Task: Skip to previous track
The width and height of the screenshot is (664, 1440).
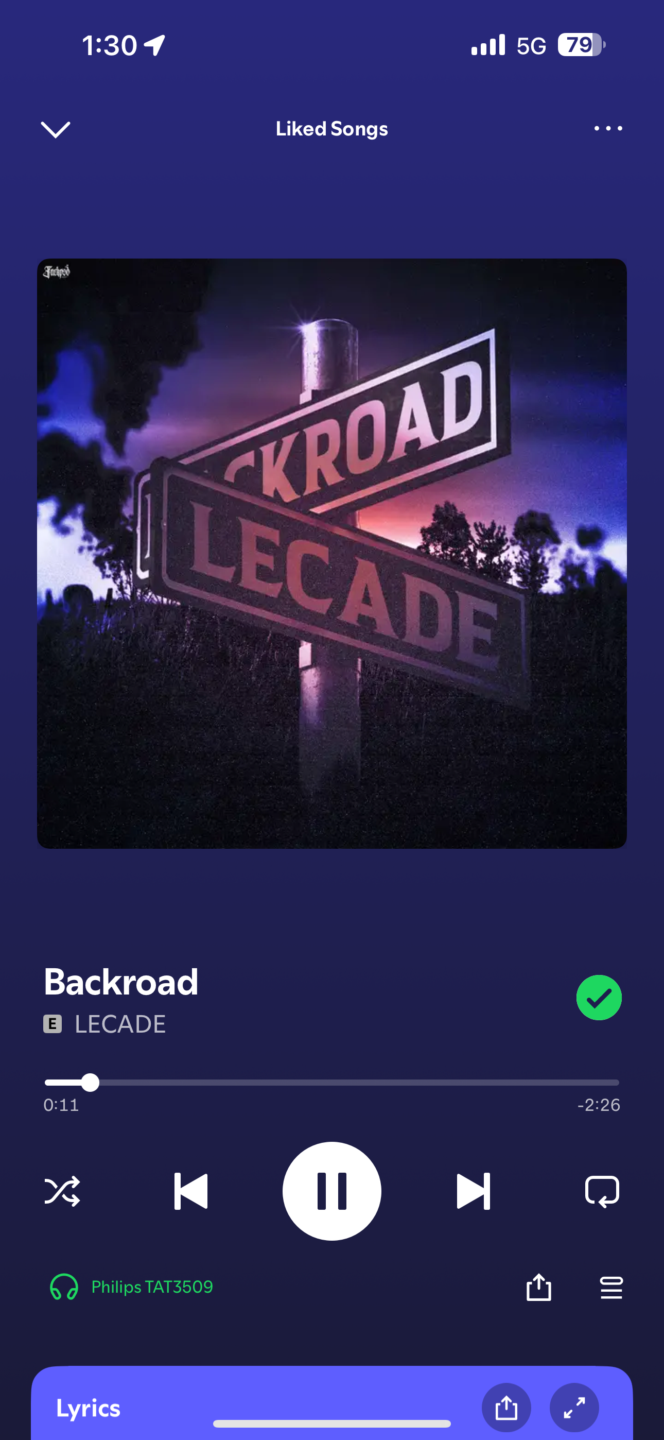Action: pos(191,1192)
